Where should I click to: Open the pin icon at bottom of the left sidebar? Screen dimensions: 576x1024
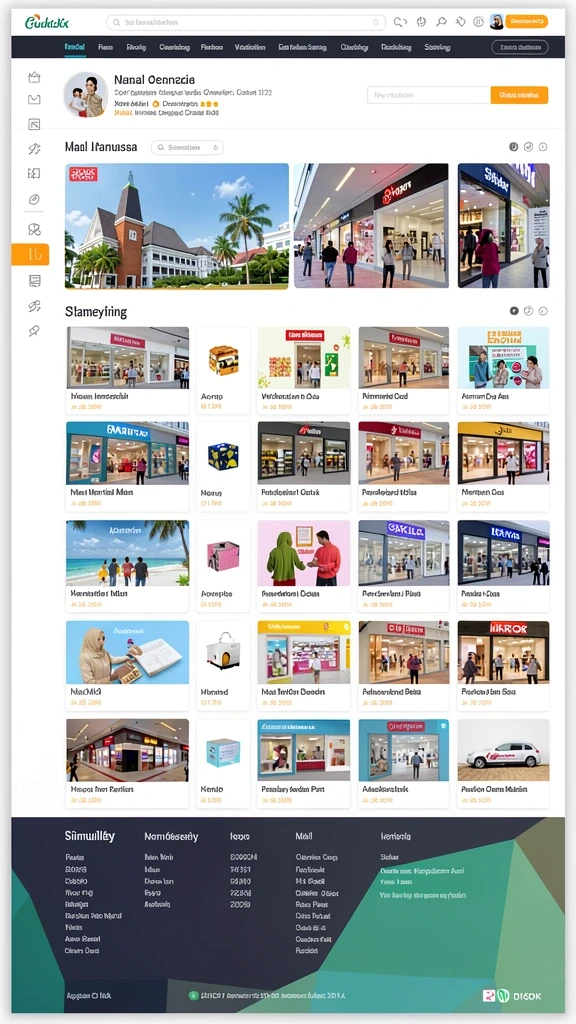[34, 331]
